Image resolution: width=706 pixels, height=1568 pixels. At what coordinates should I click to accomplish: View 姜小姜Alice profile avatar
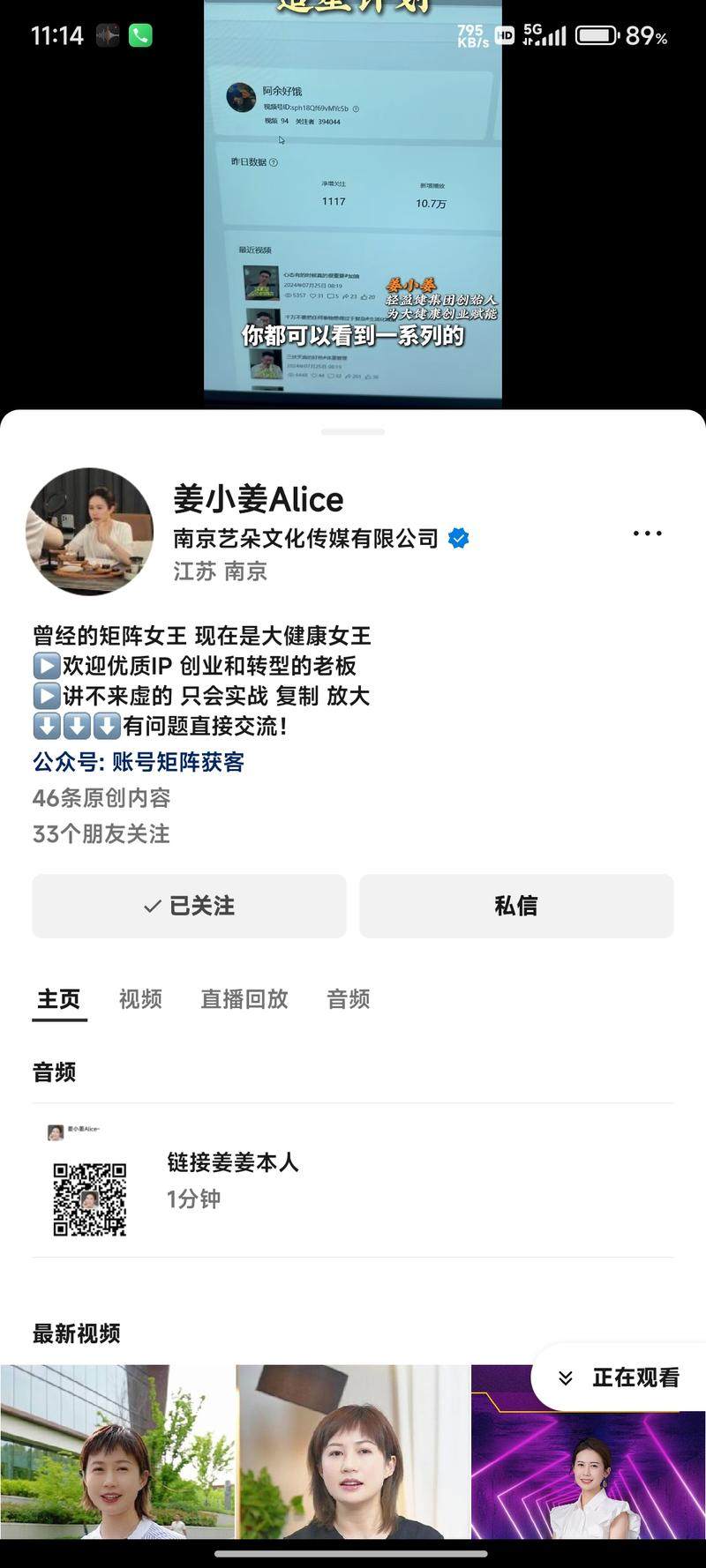90,532
